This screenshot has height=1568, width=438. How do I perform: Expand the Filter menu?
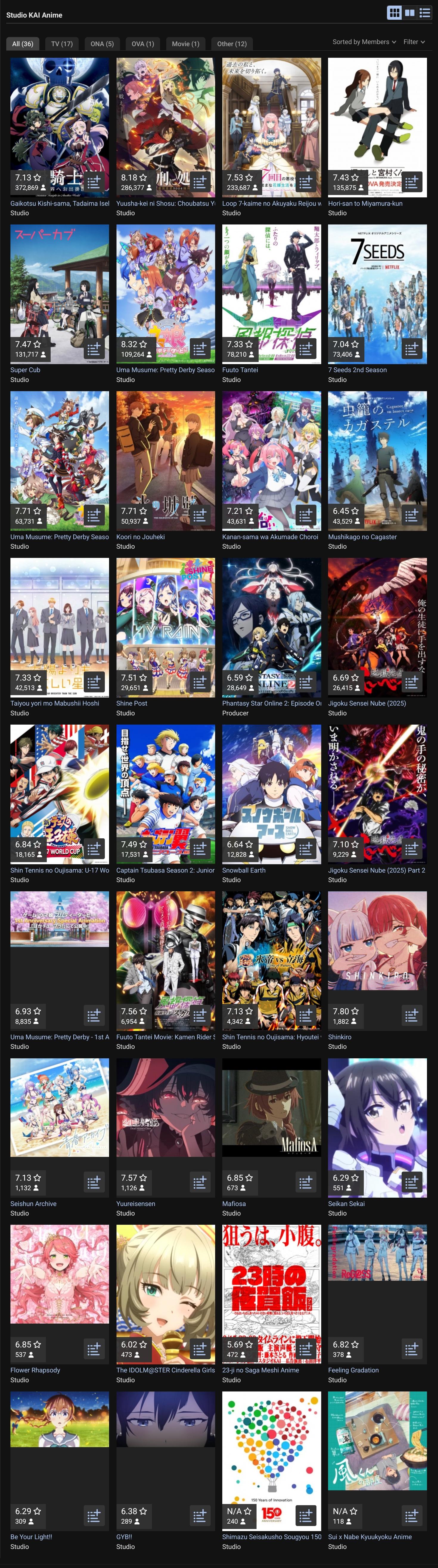click(414, 42)
